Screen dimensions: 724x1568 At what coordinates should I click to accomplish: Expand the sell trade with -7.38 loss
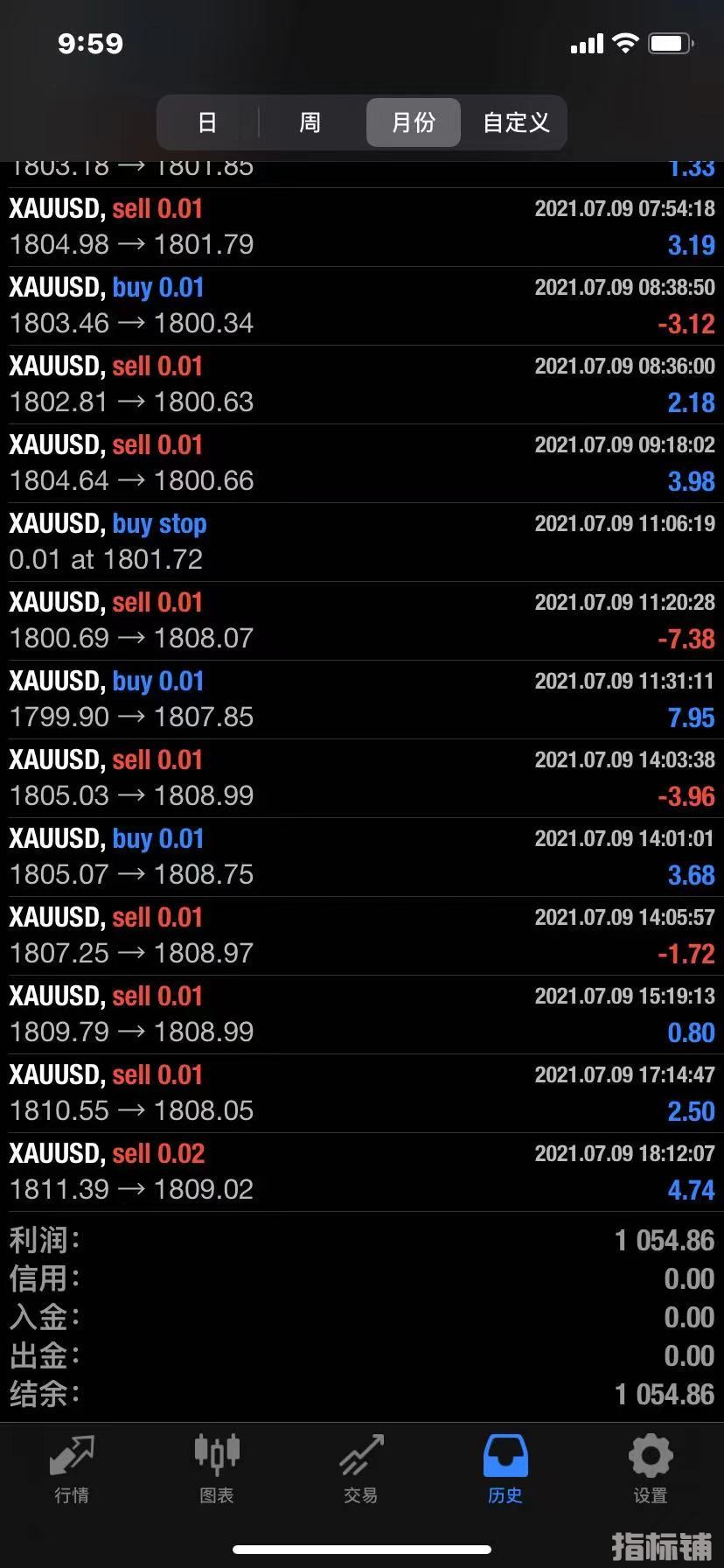pyautogui.click(x=362, y=620)
